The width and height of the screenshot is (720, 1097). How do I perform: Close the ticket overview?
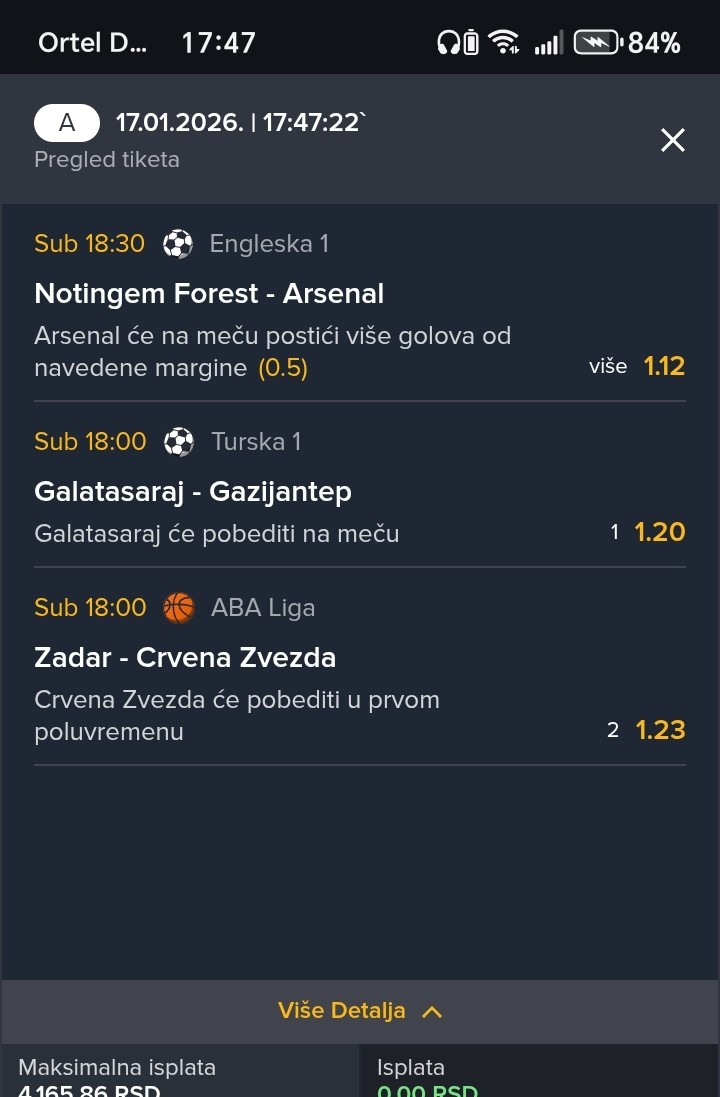pyautogui.click(x=673, y=140)
